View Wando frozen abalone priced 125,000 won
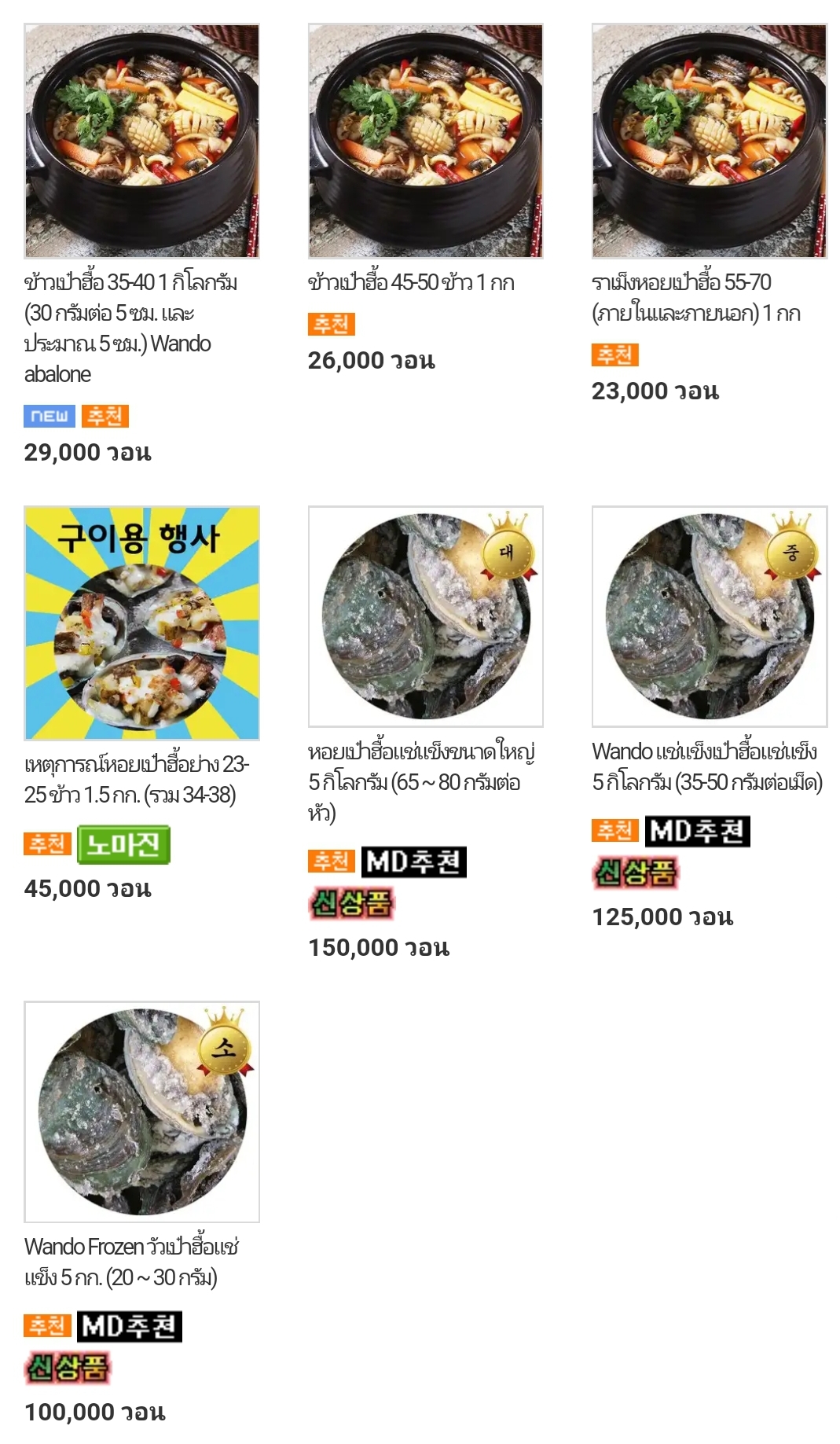The image size is (840, 1444). (709, 616)
